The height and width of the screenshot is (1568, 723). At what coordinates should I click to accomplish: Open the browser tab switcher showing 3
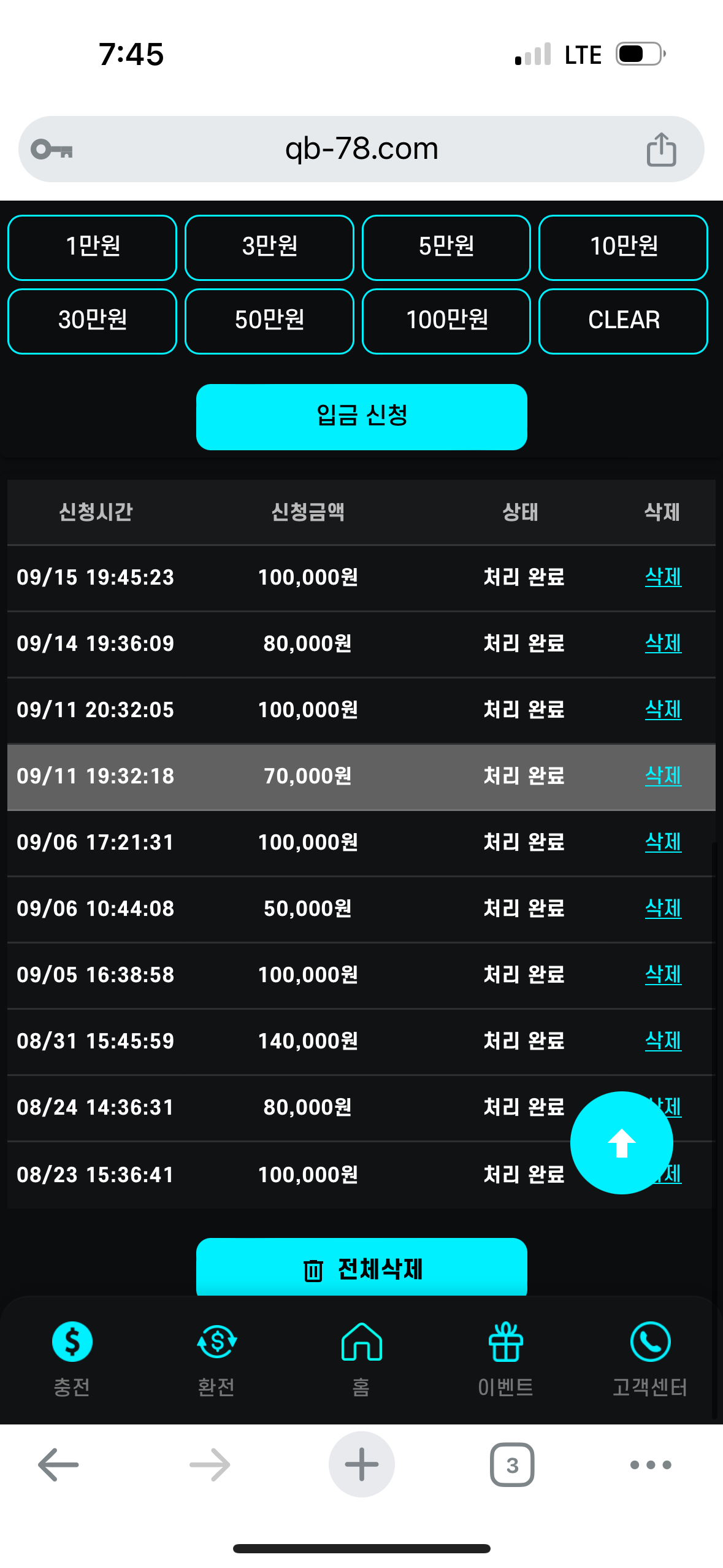(x=512, y=1465)
